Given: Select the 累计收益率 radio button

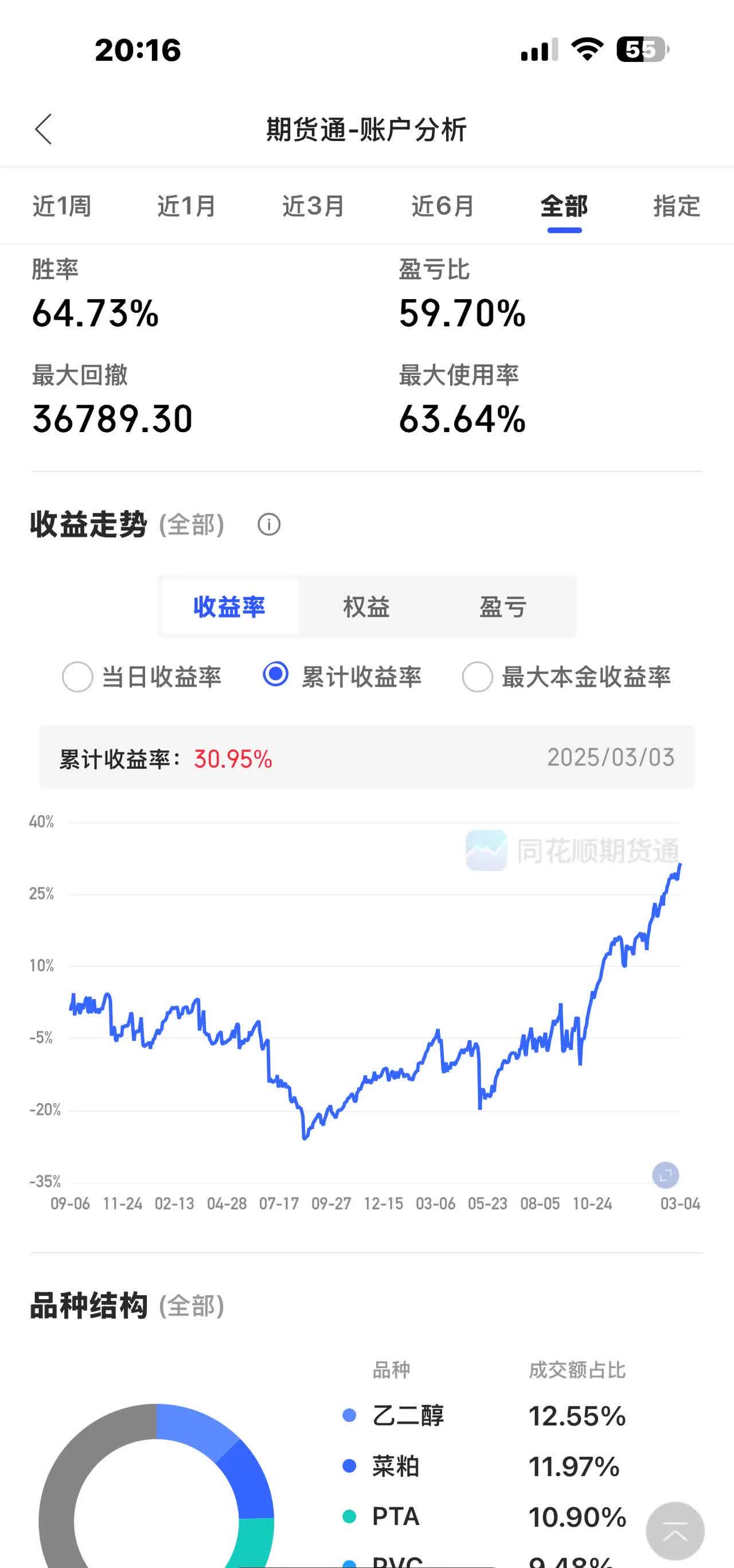Looking at the screenshot, I should [x=275, y=677].
